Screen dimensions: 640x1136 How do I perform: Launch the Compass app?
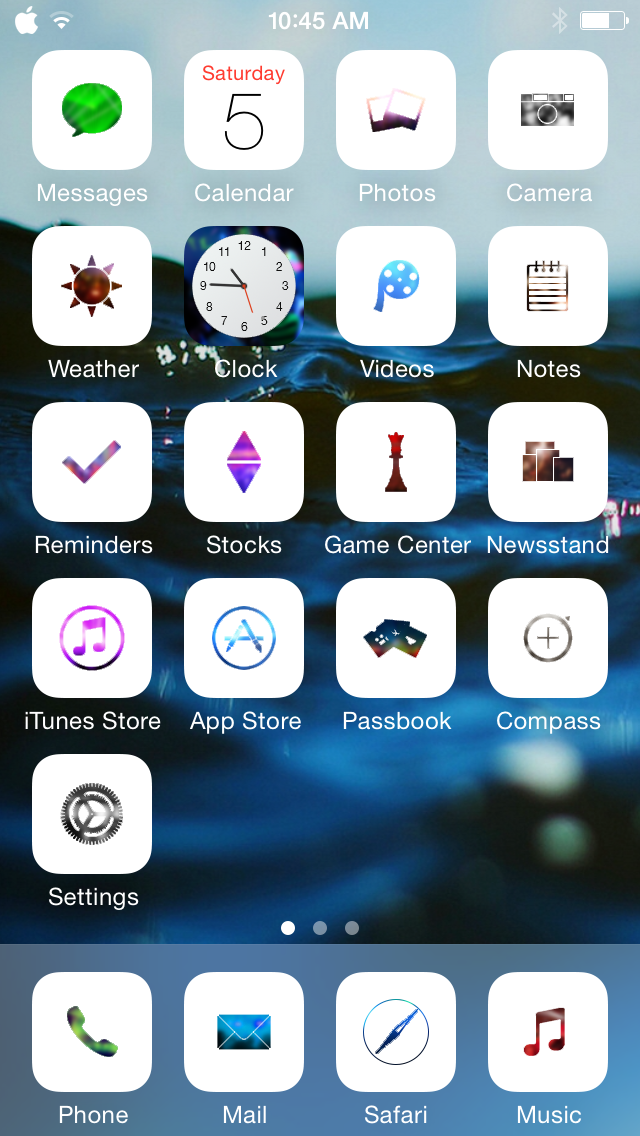click(548, 638)
